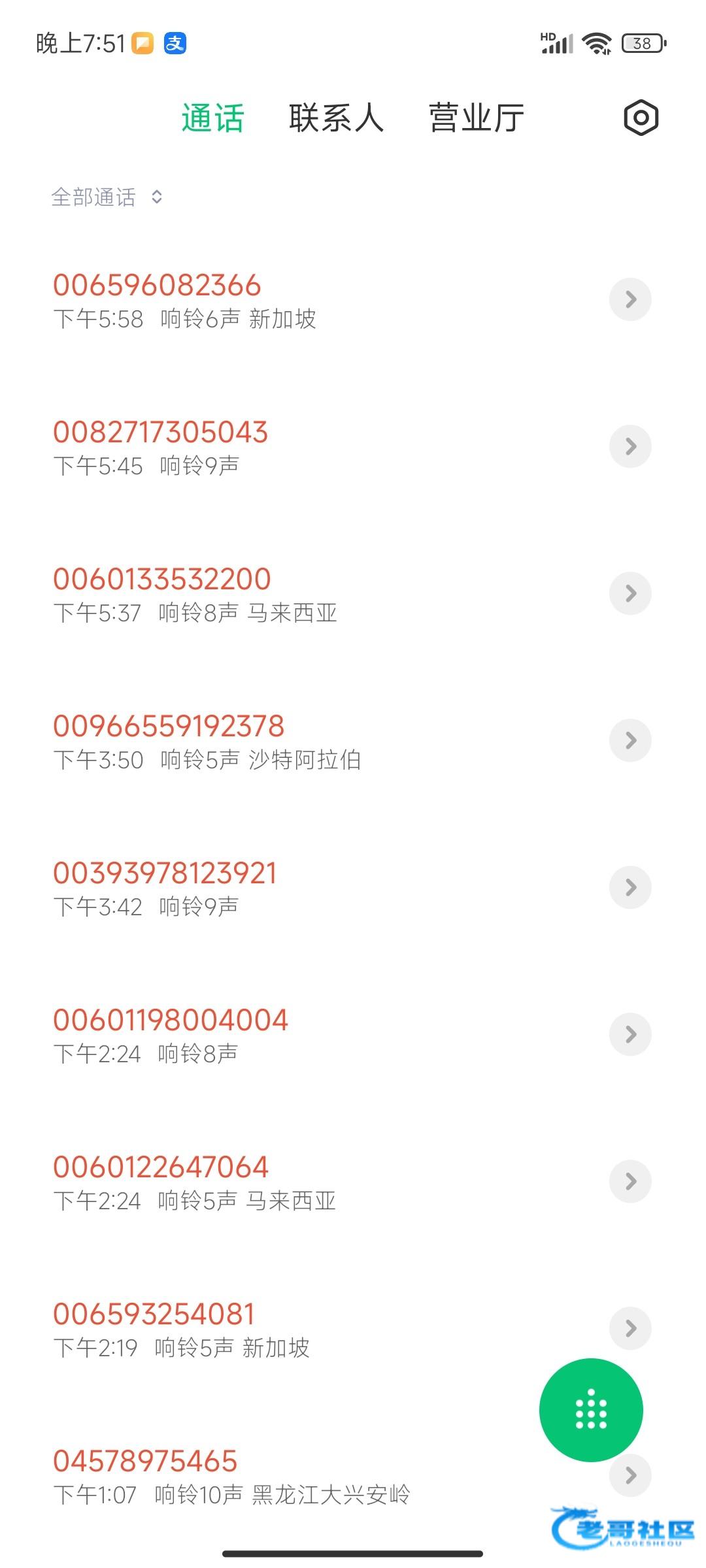Open details arrow for 00601198004004
This screenshot has width=706, height=1568.
click(x=630, y=1034)
